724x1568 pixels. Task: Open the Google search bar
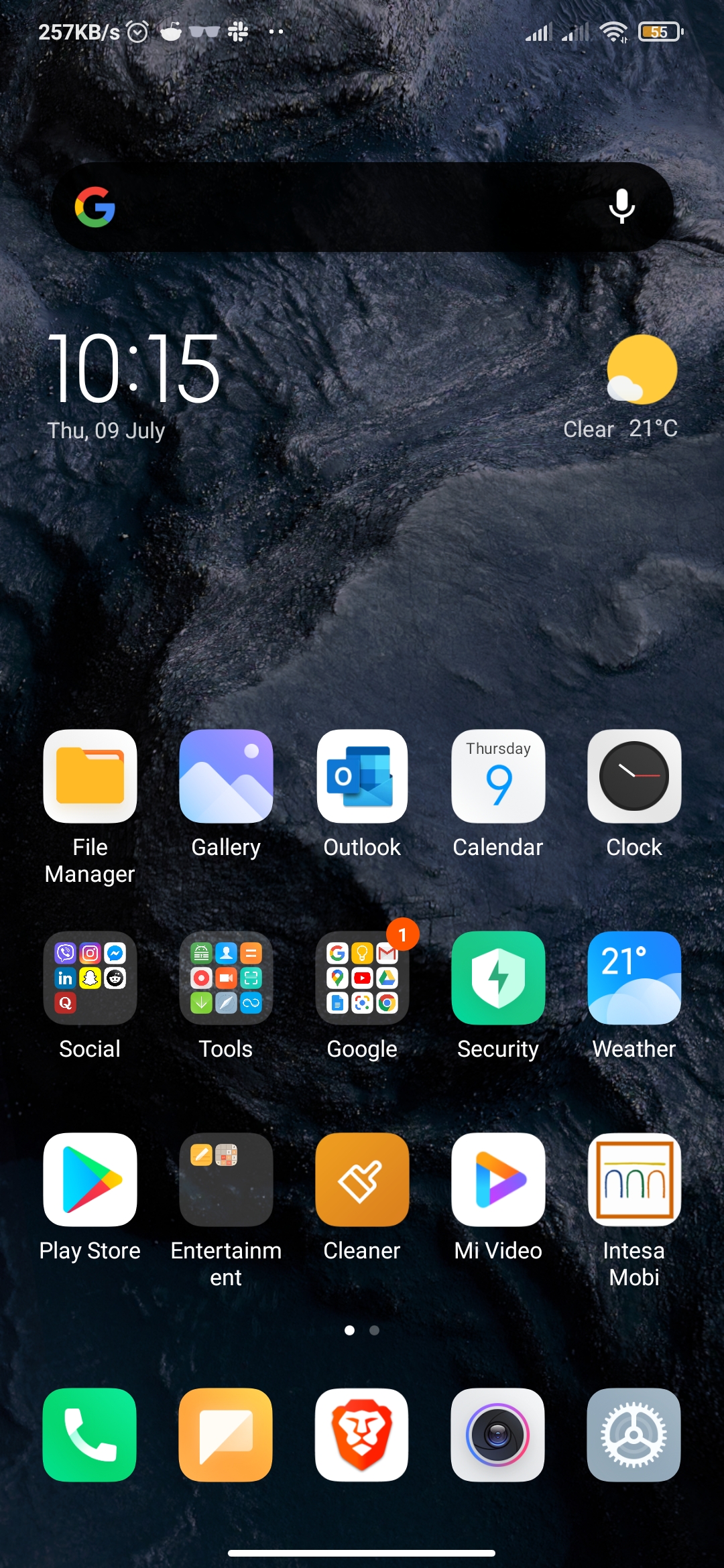tap(349, 207)
